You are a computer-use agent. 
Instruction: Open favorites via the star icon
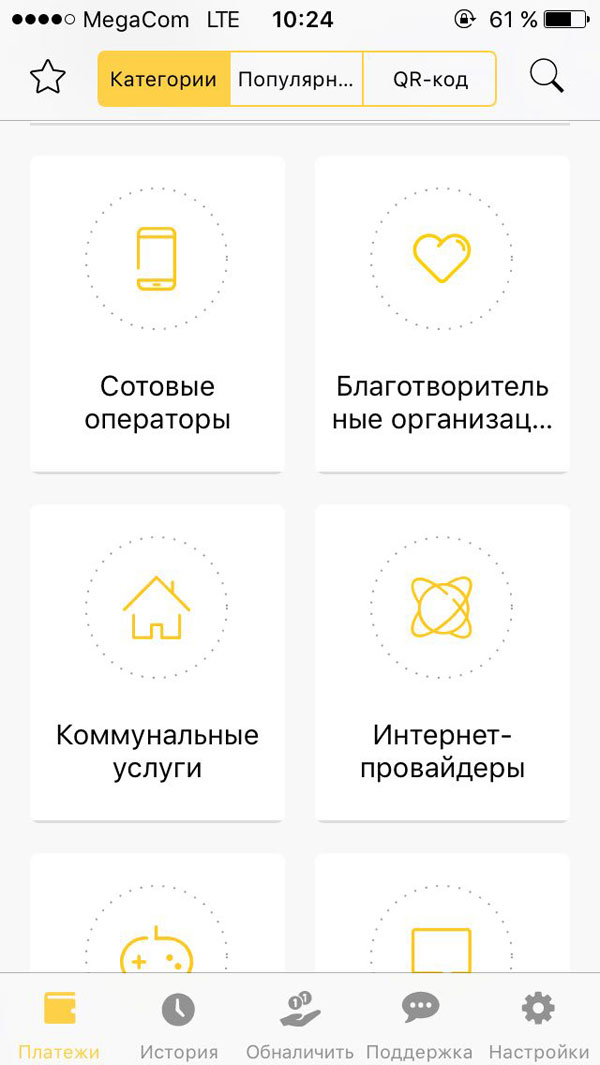pyautogui.click(x=48, y=77)
